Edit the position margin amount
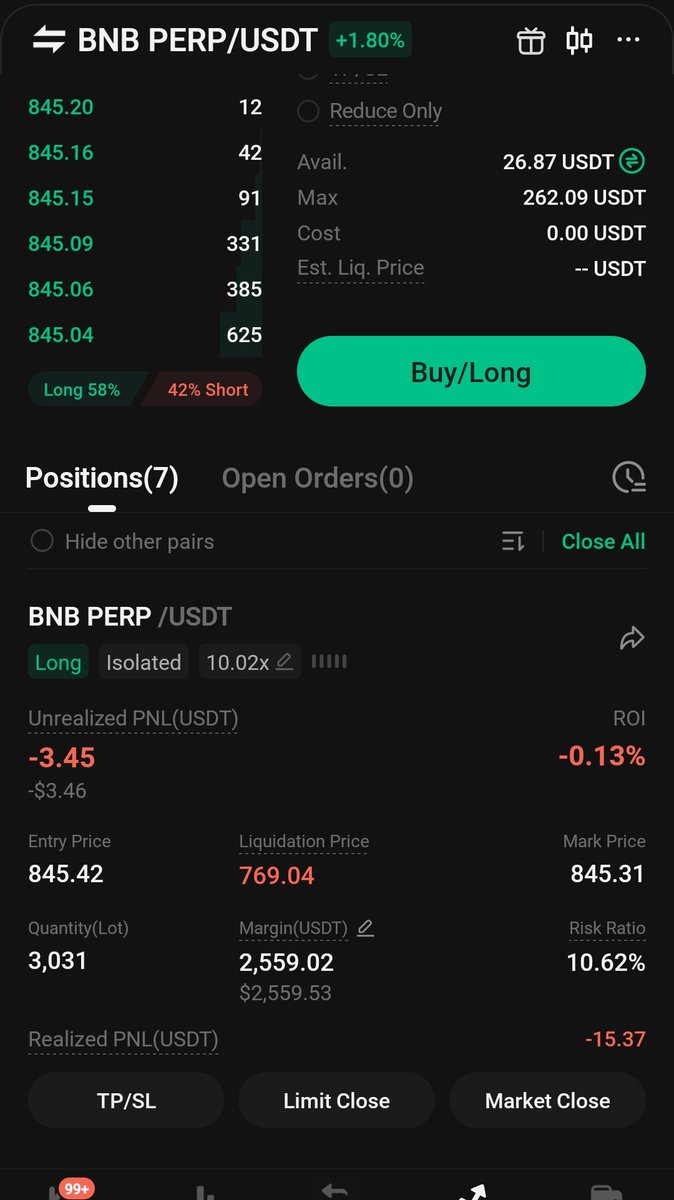Screen dimensions: 674x1200 365,929
